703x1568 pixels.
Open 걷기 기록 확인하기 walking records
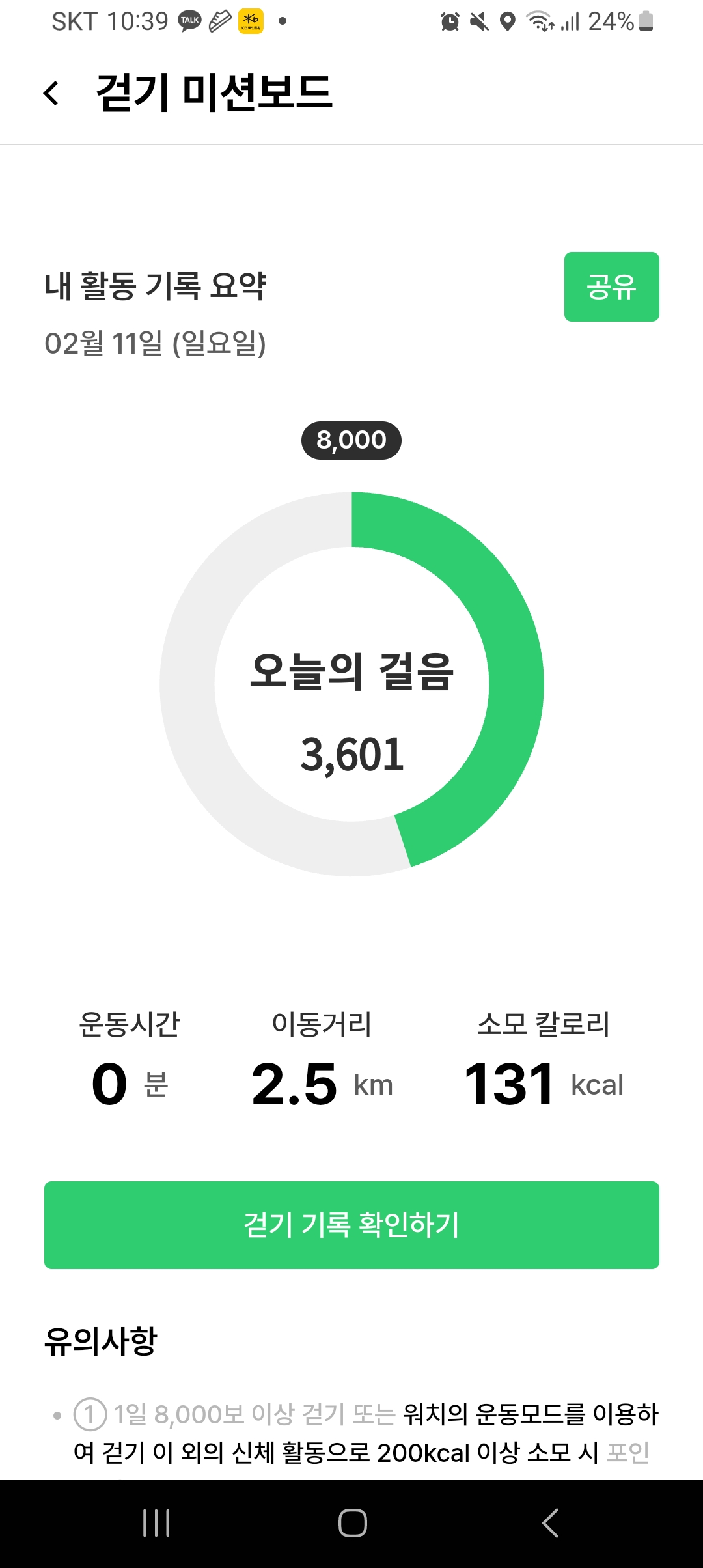[x=351, y=1225]
